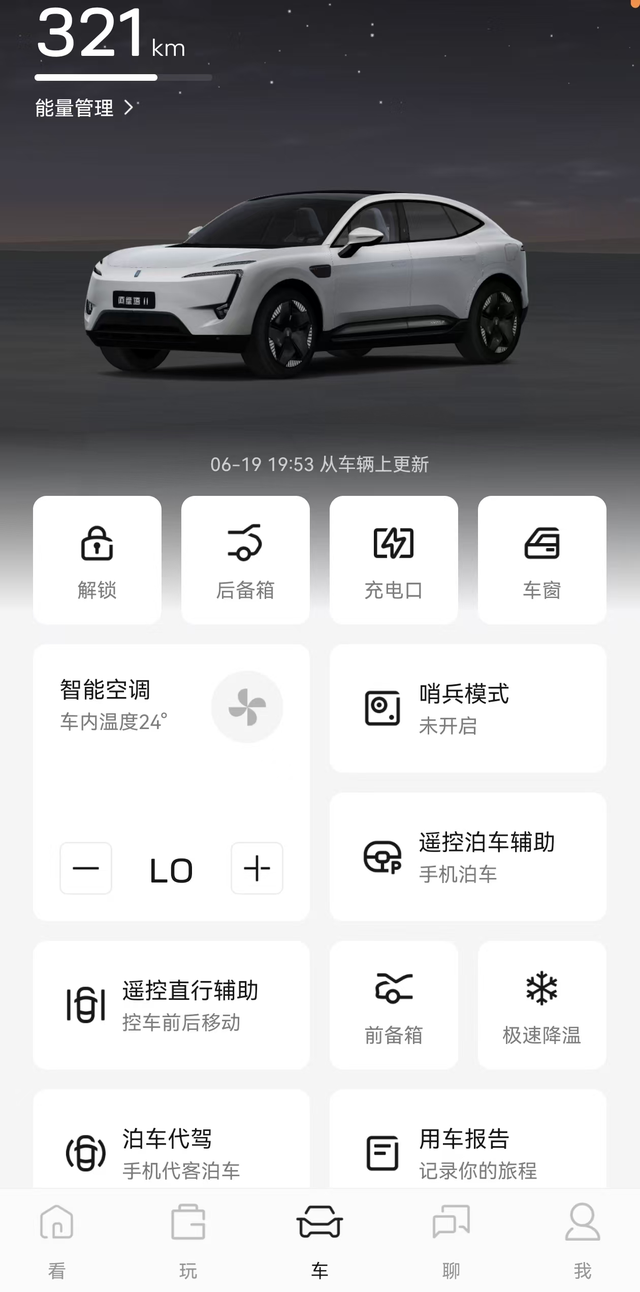Viewport: 640px width, 1292px height.
Task: Open 泊车代驾 valet parking
Action: [171, 1140]
